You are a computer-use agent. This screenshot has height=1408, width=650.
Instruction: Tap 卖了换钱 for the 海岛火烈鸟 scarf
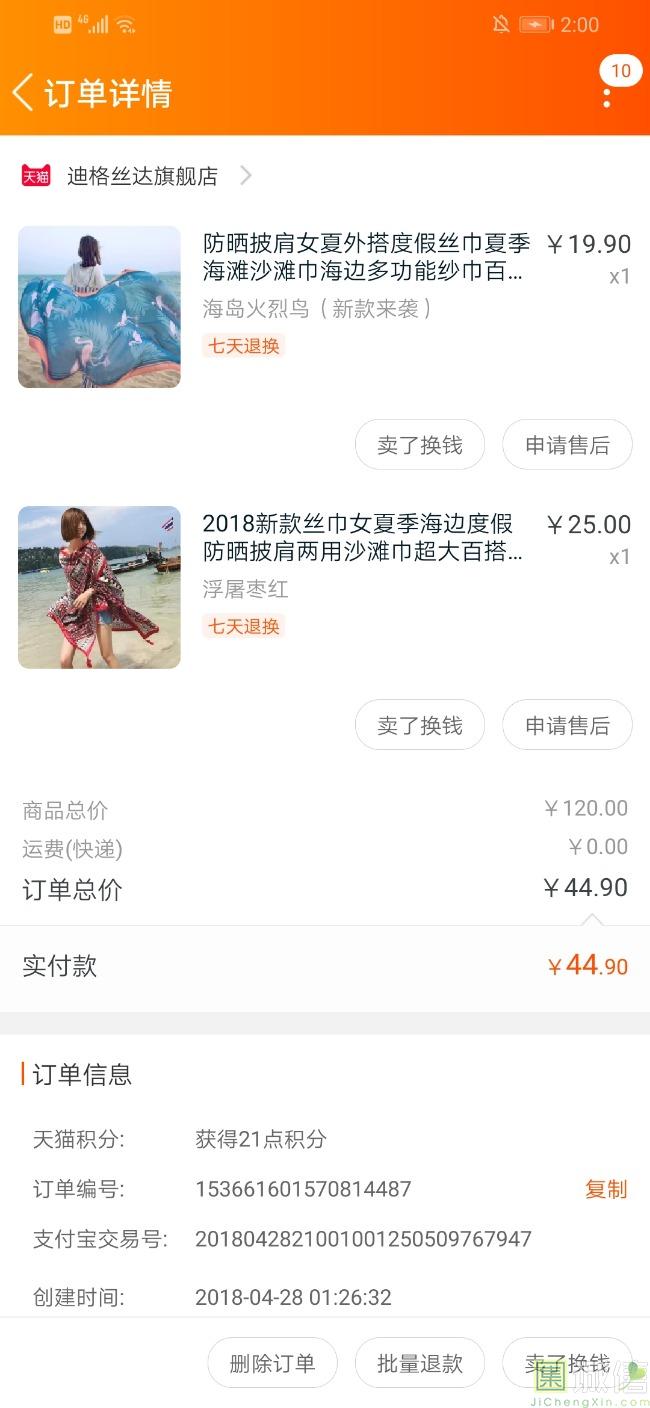coord(419,445)
